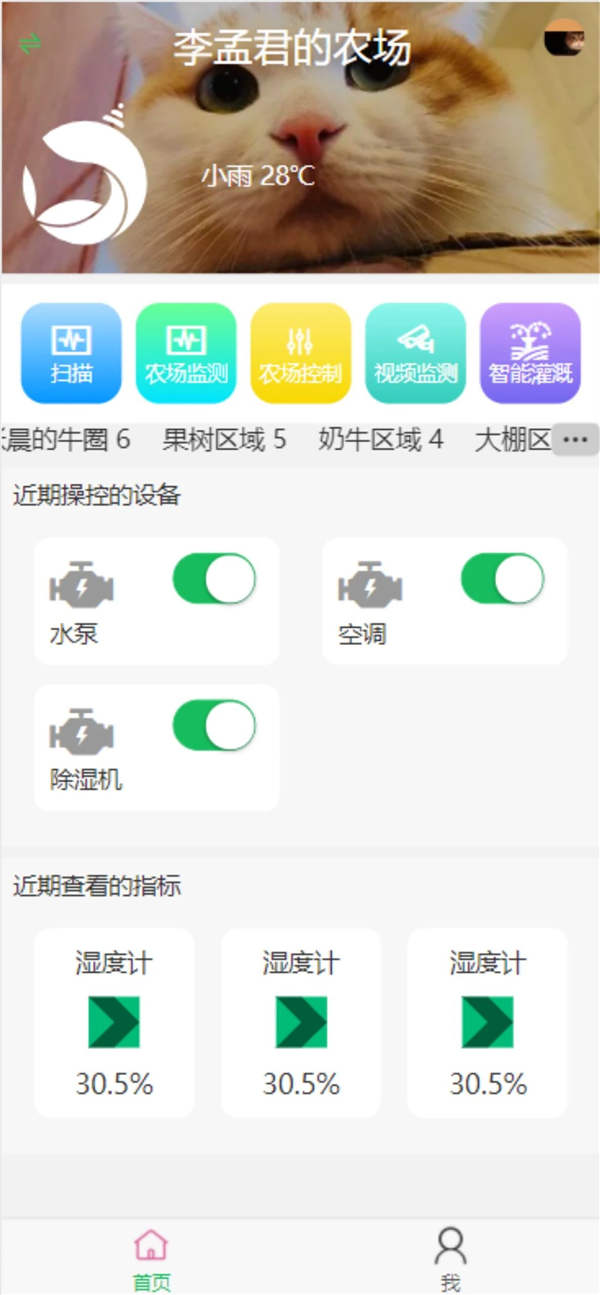
Task: Open 视频监测 video monitoring
Action: (415, 353)
